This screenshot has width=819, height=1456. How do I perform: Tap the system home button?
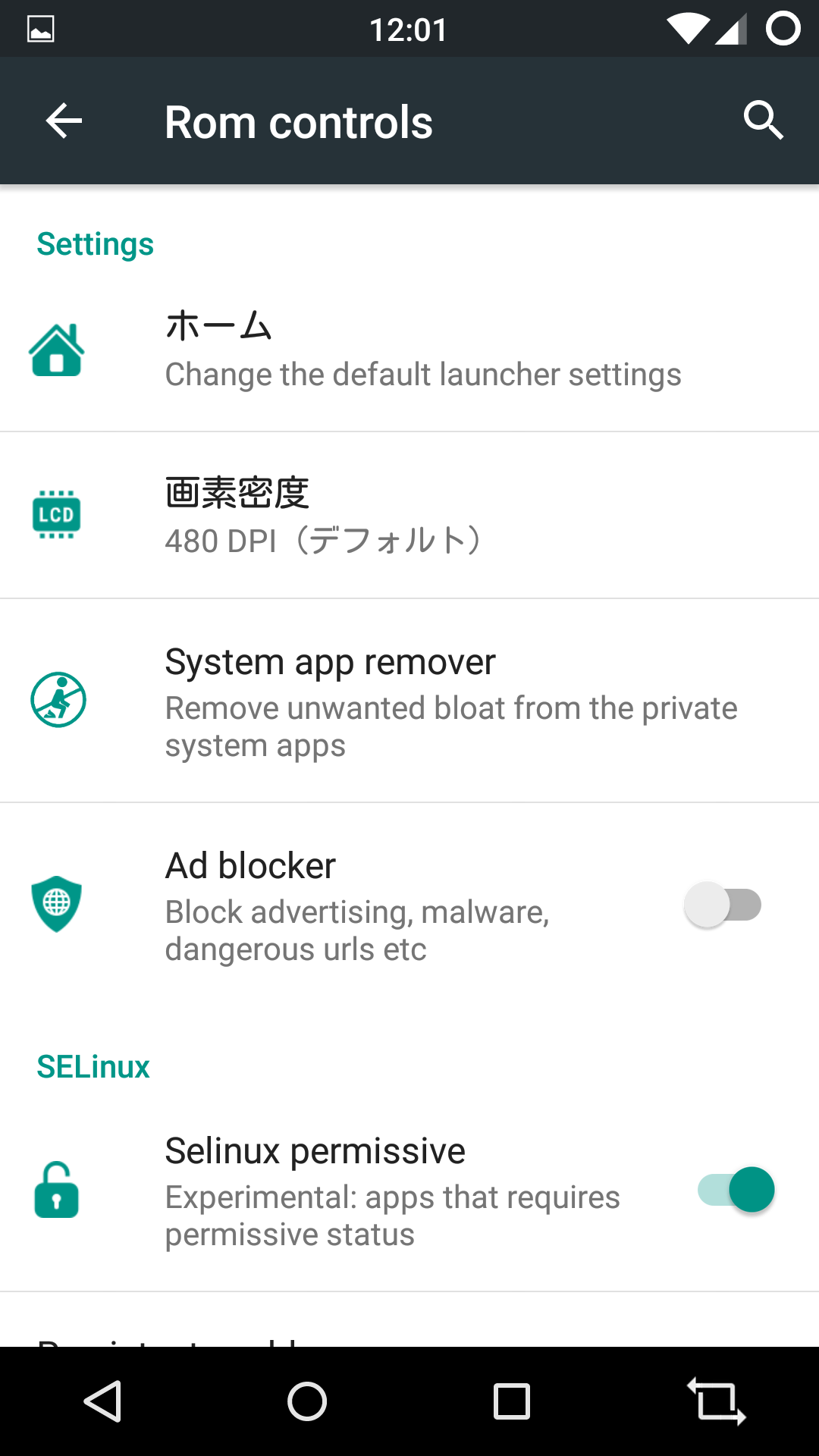pos(307,1401)
